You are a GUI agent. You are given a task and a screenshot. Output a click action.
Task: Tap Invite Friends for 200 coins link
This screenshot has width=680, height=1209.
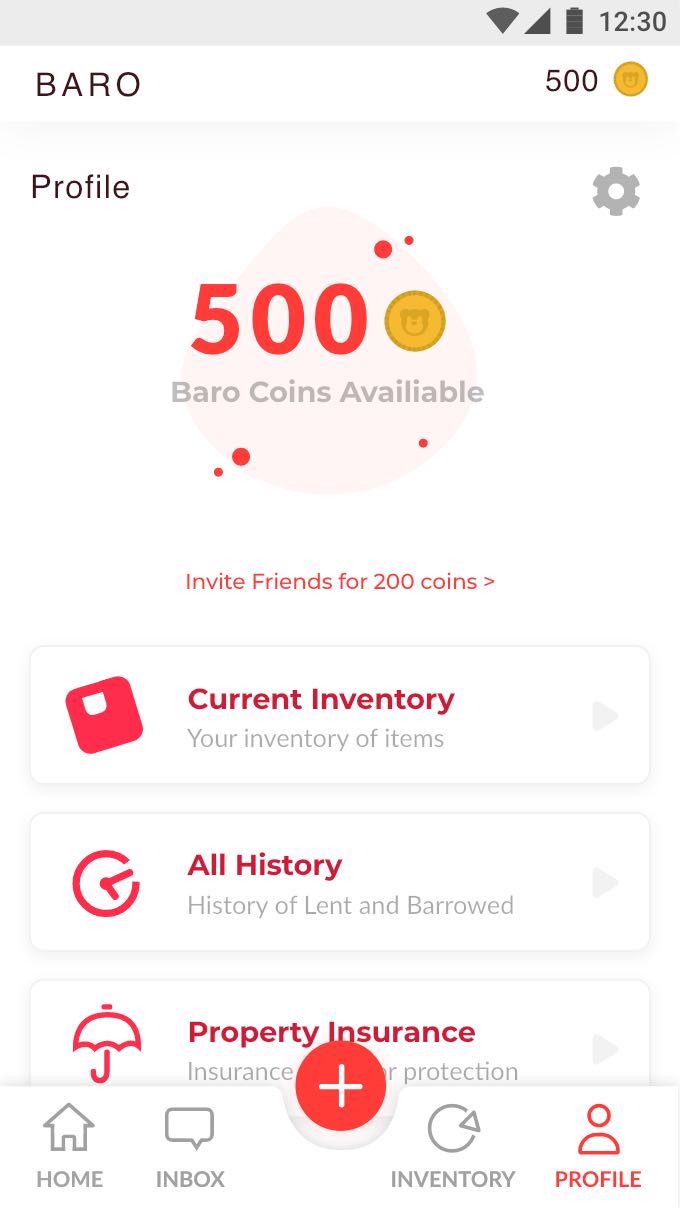click(340, 581)
